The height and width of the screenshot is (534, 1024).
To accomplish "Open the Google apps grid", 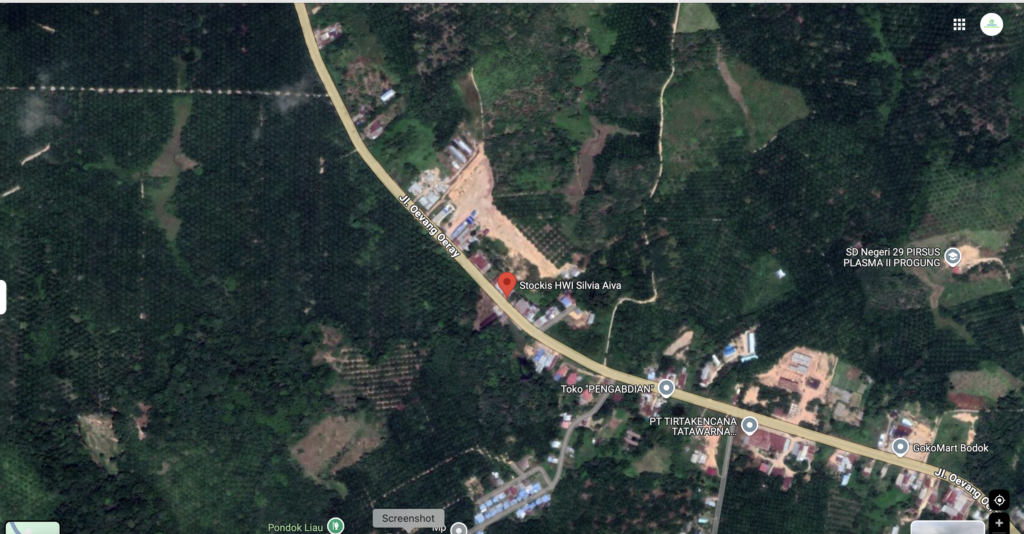I will coord(959,25).
